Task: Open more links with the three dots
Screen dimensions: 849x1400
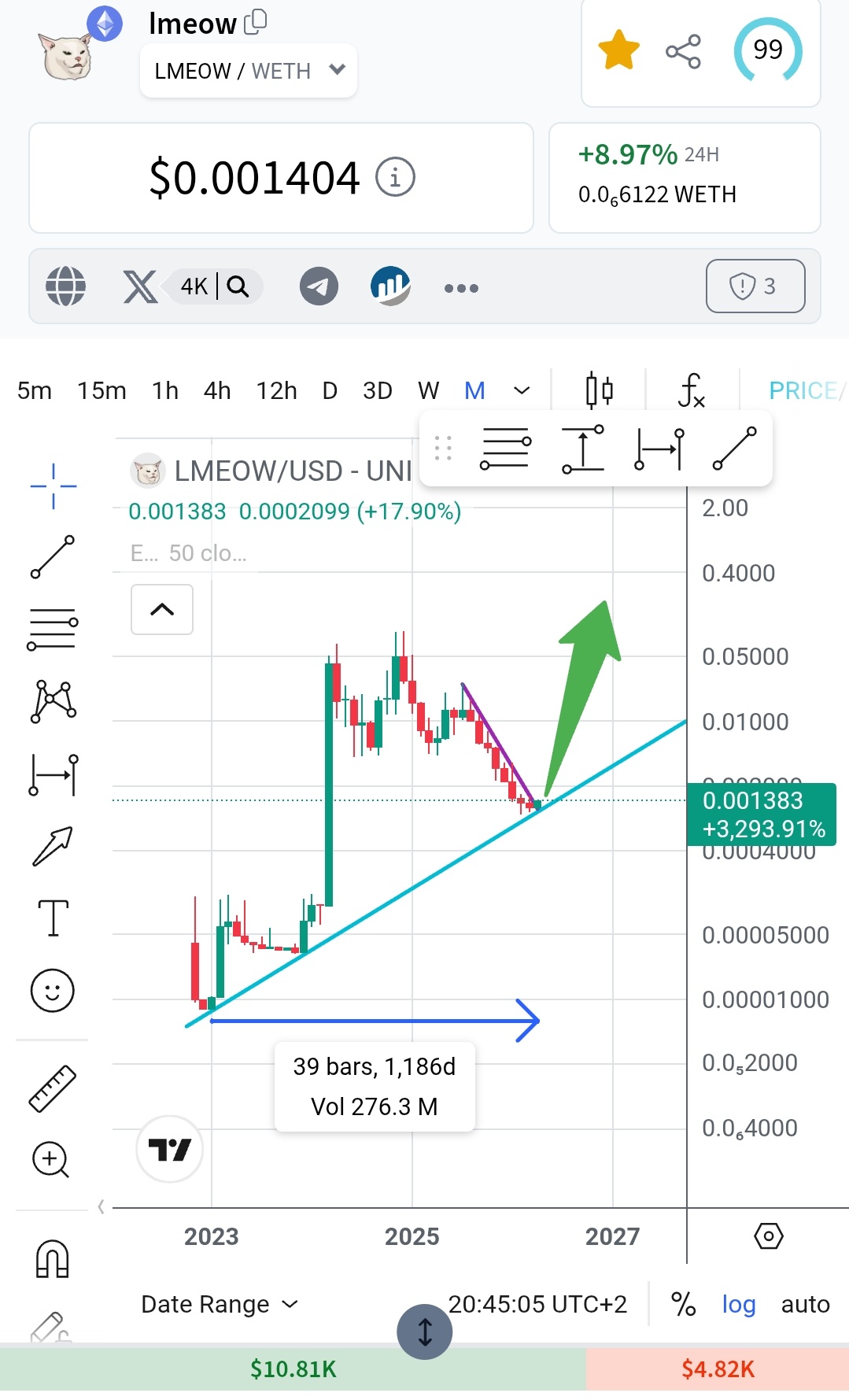Action: click(x=461, y=288)
